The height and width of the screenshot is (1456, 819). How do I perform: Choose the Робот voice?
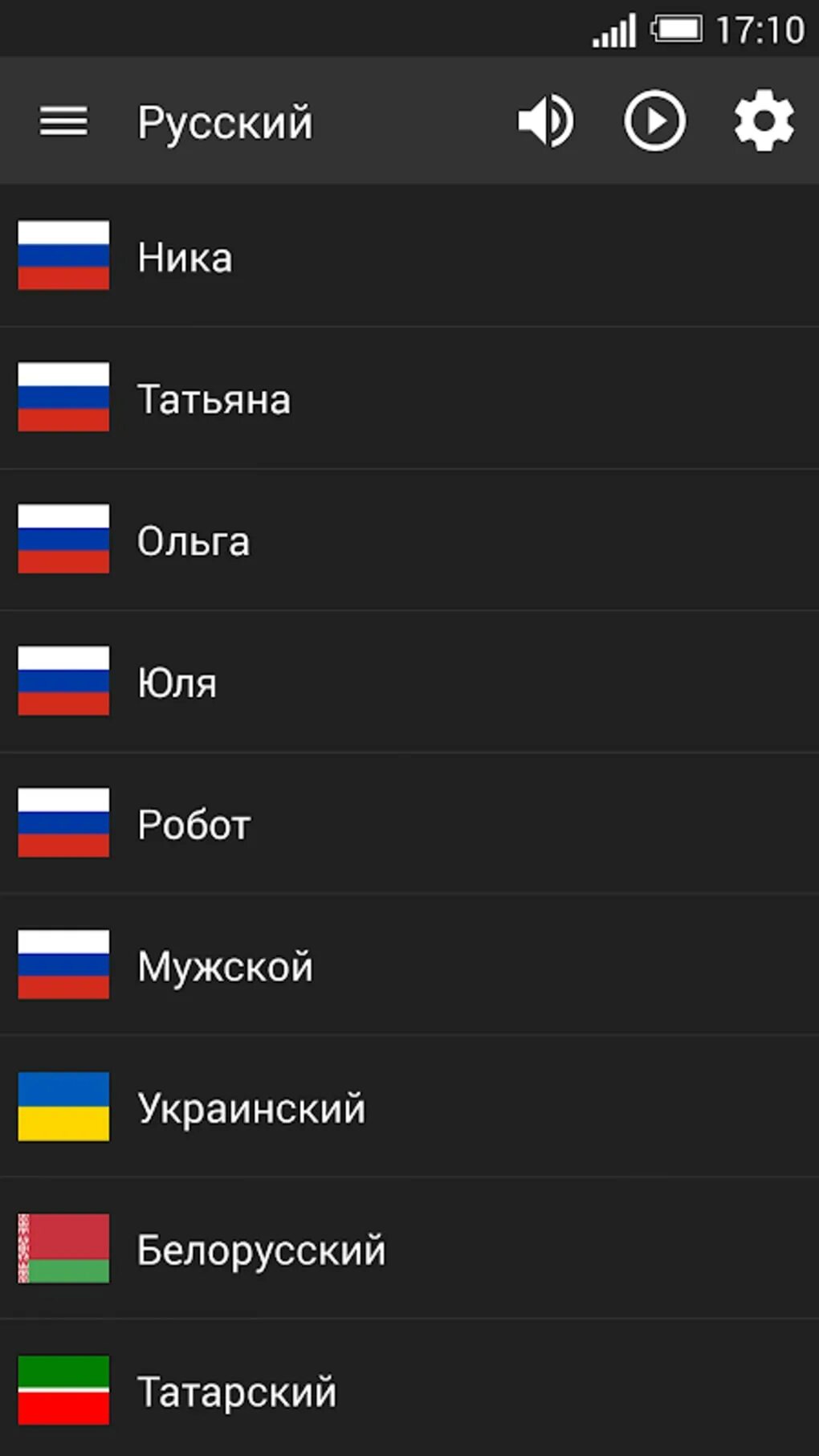(x=409, y=823)
